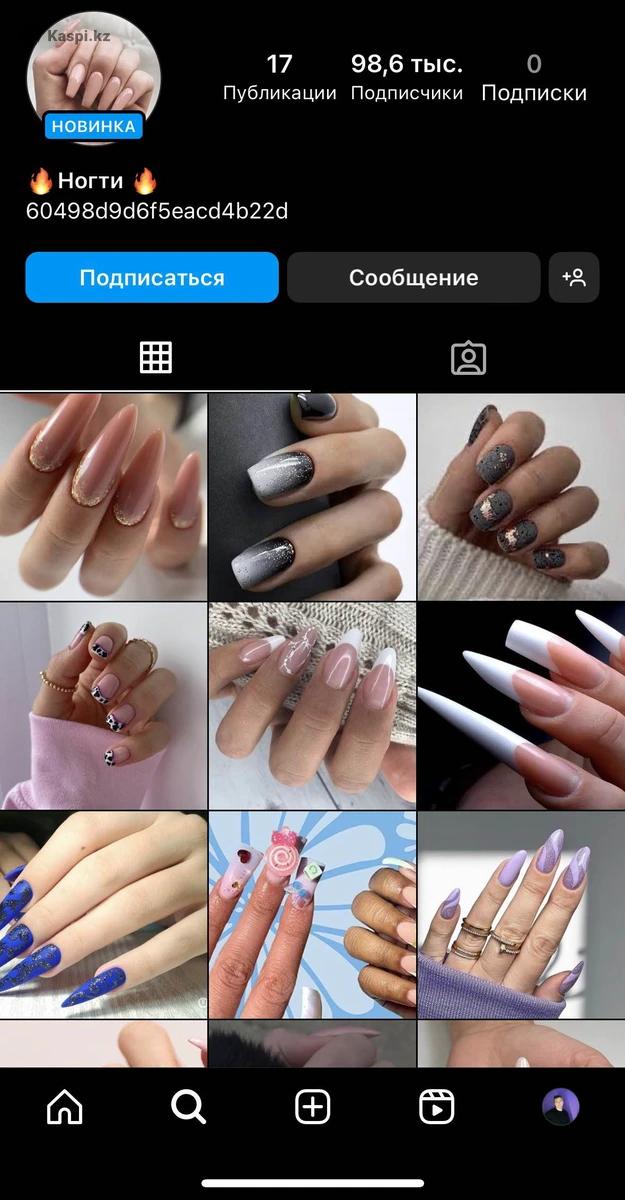
Task: Open the lilac nails with rings post
Action: [521, 914]
